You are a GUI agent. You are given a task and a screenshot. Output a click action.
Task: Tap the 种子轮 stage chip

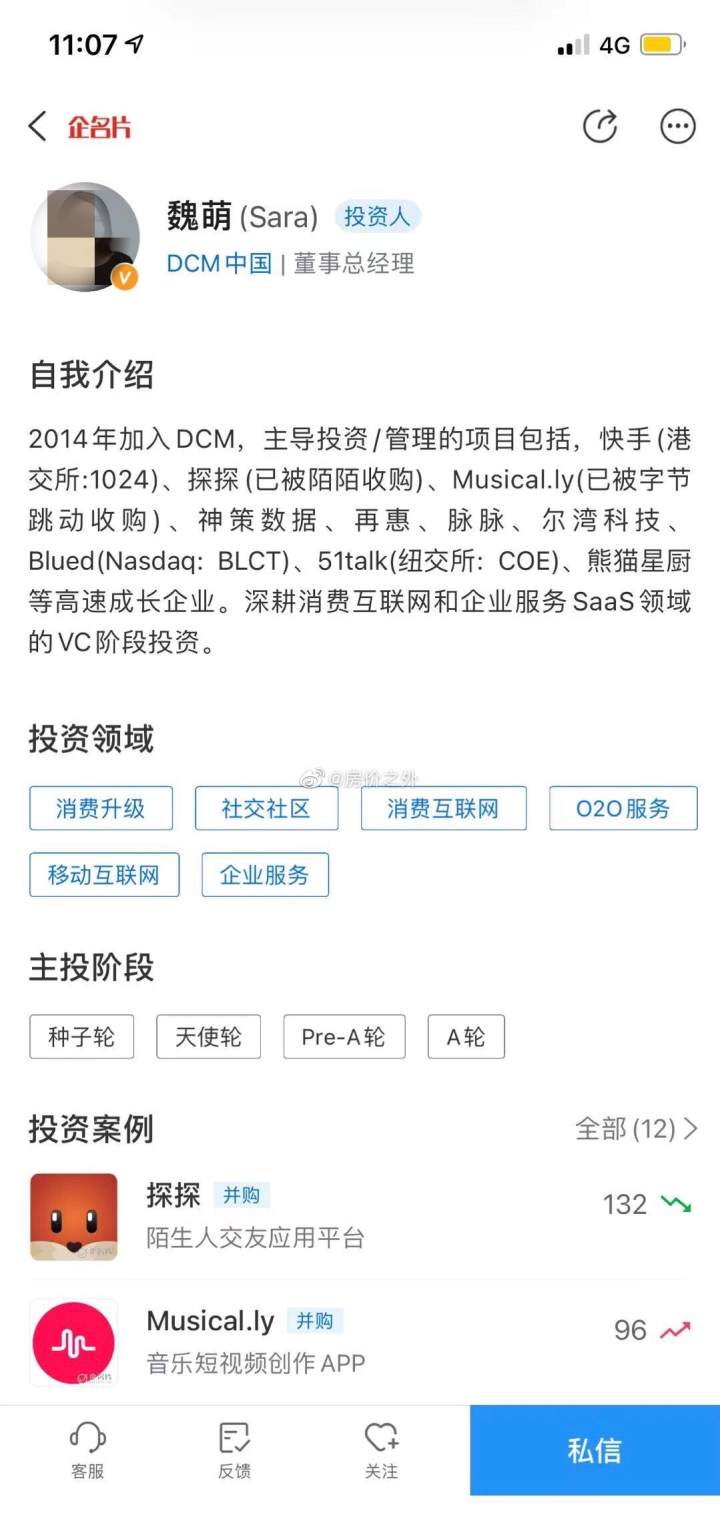click(81, 1037)
